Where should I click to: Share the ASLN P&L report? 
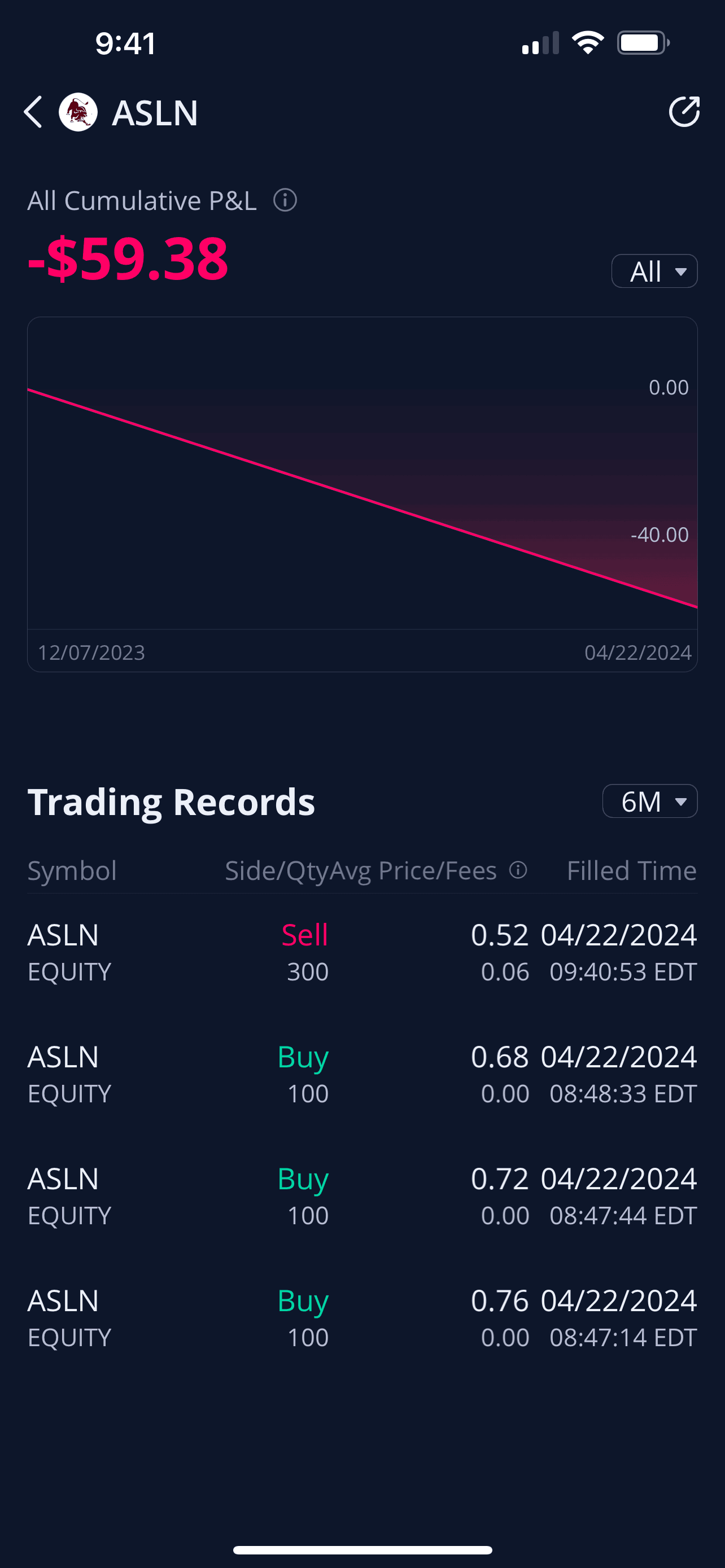point(684,113)
